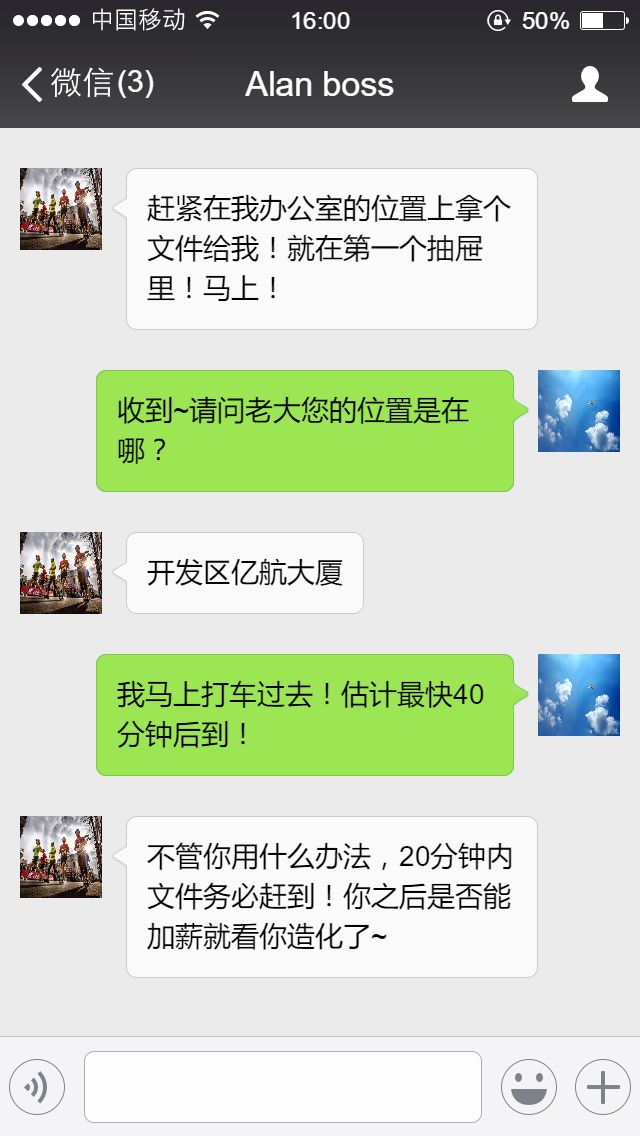Viewport: 640px width, 1136px height.
Task: Switch to voice message input
Action: [37, 1087]
